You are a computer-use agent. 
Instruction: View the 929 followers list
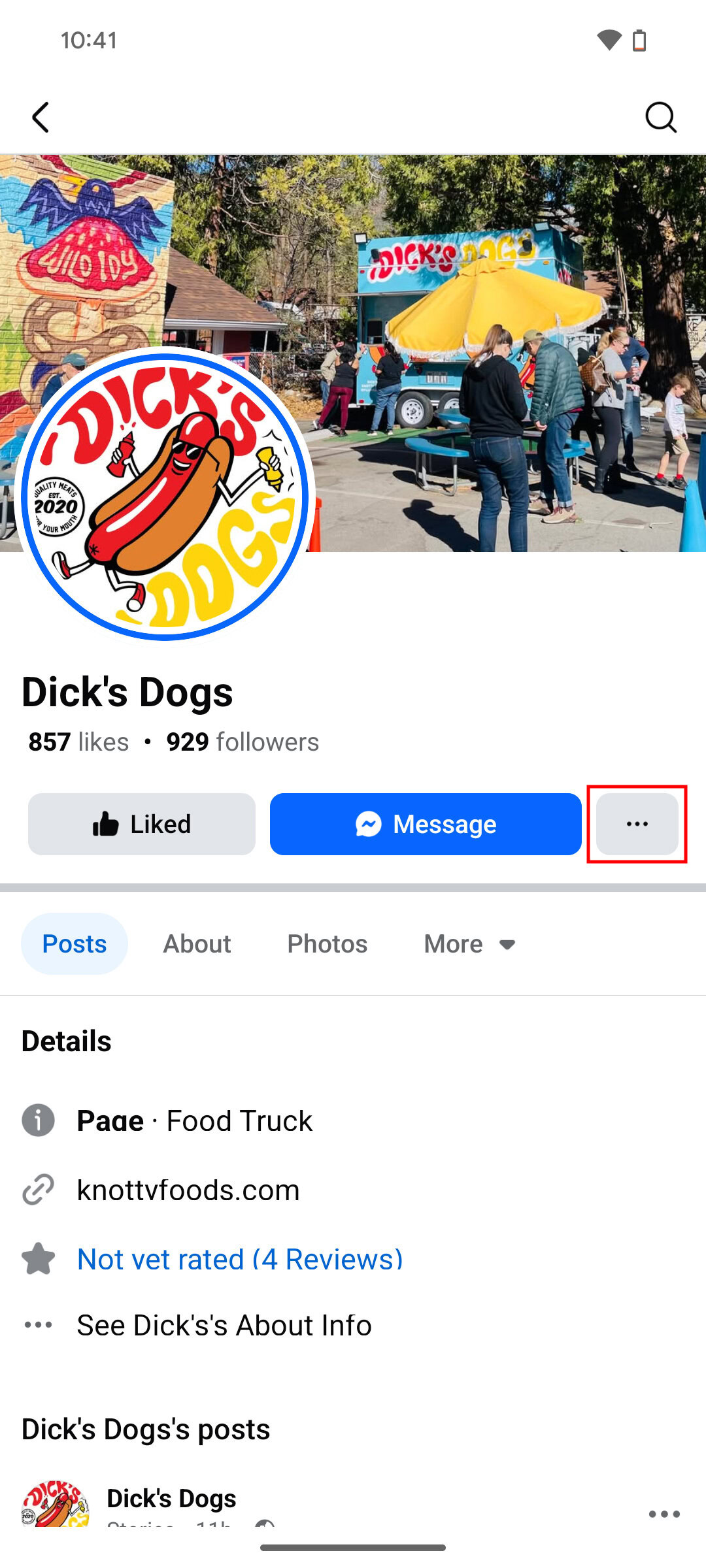pyautogui.click(x=243, y=742)
